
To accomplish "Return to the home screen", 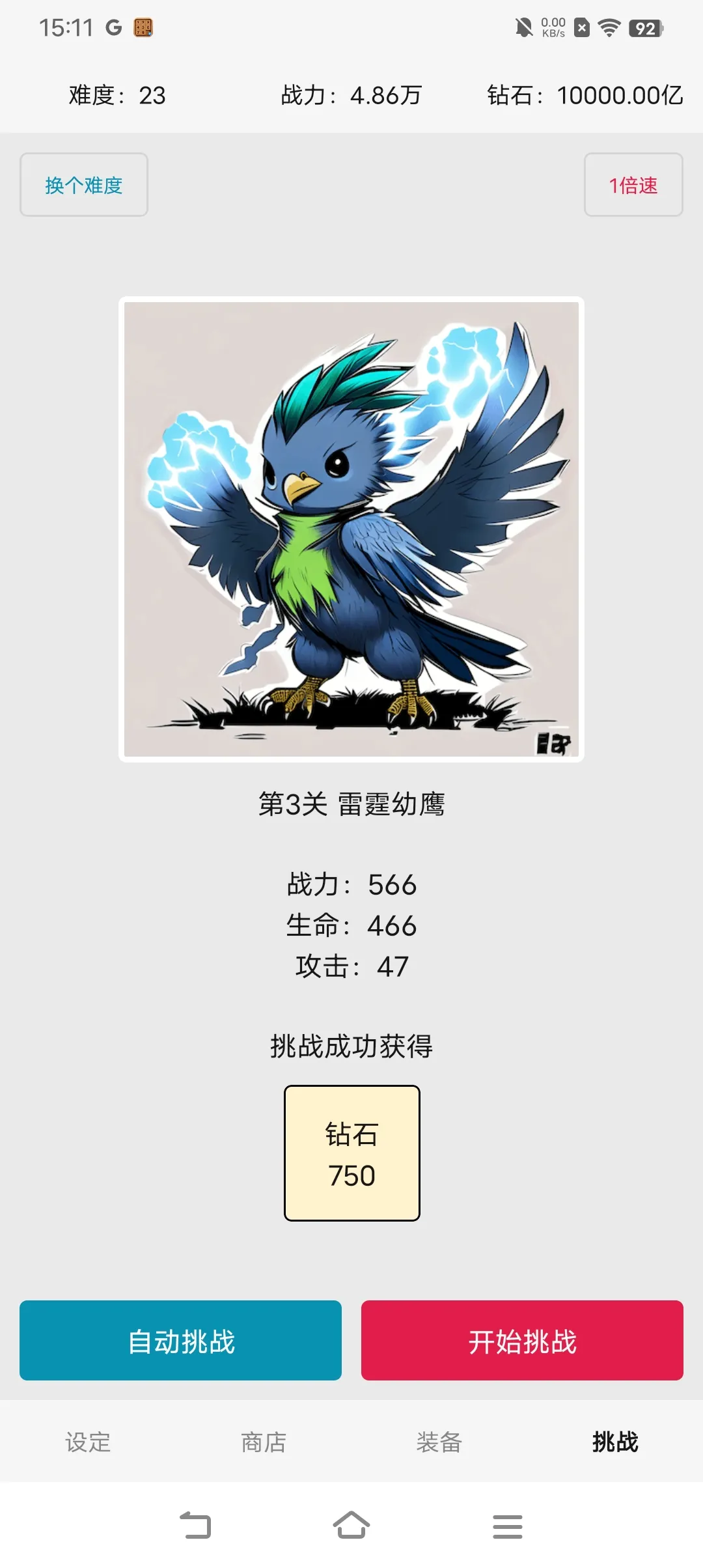I will click(351, 1526).
